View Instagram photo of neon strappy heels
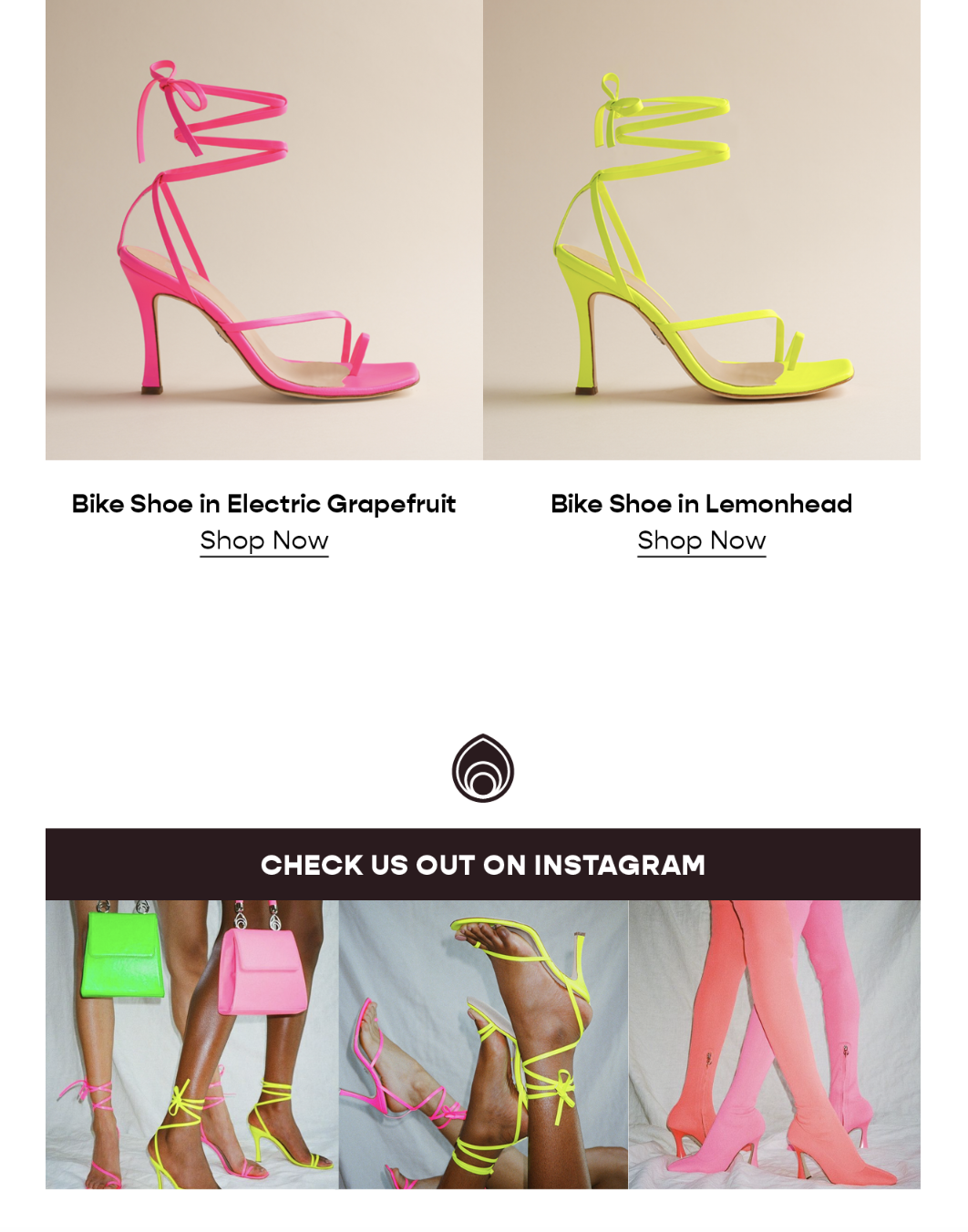 483,1044
